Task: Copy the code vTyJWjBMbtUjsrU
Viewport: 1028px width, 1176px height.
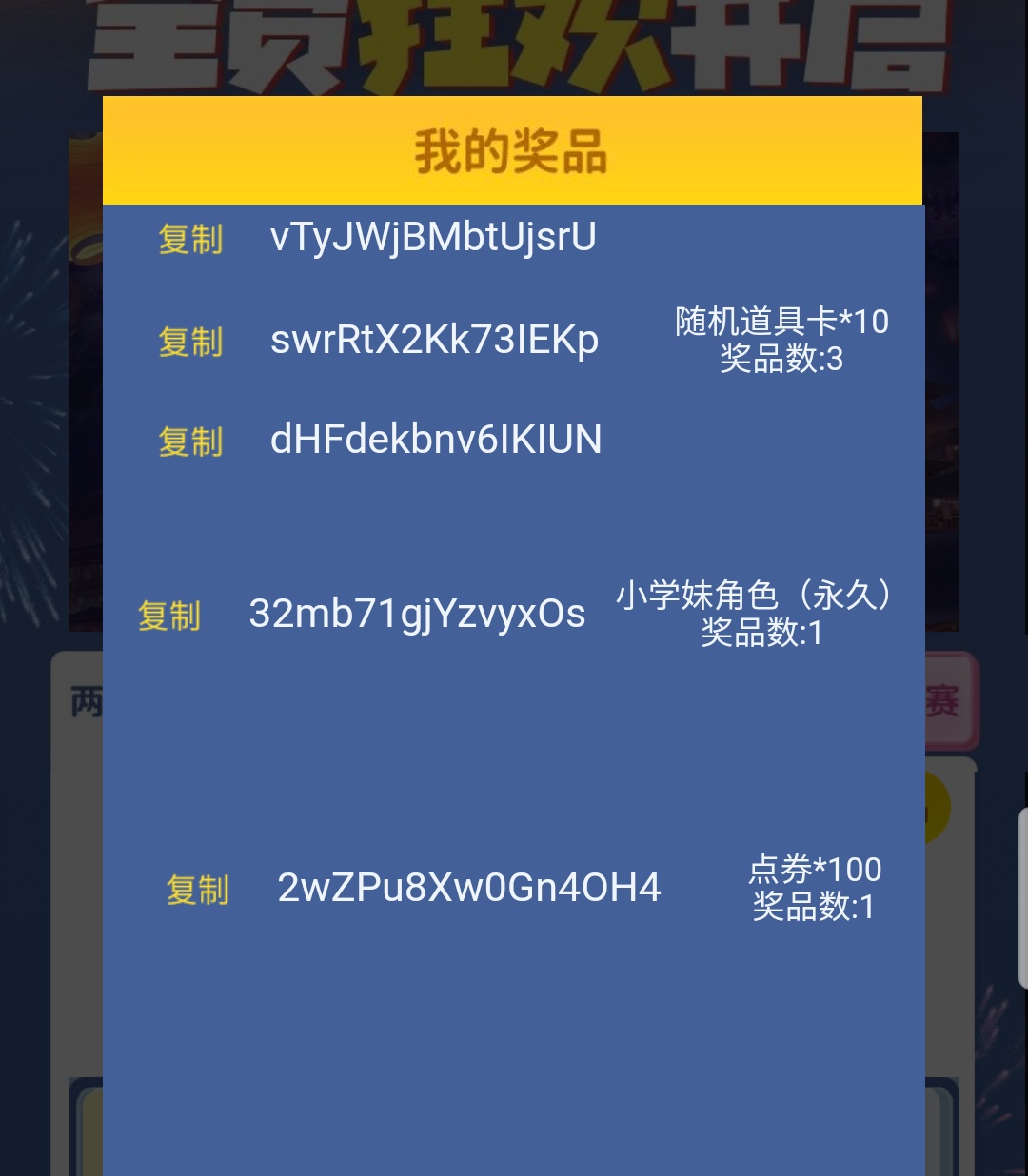Action: click(x=190, y=239)
